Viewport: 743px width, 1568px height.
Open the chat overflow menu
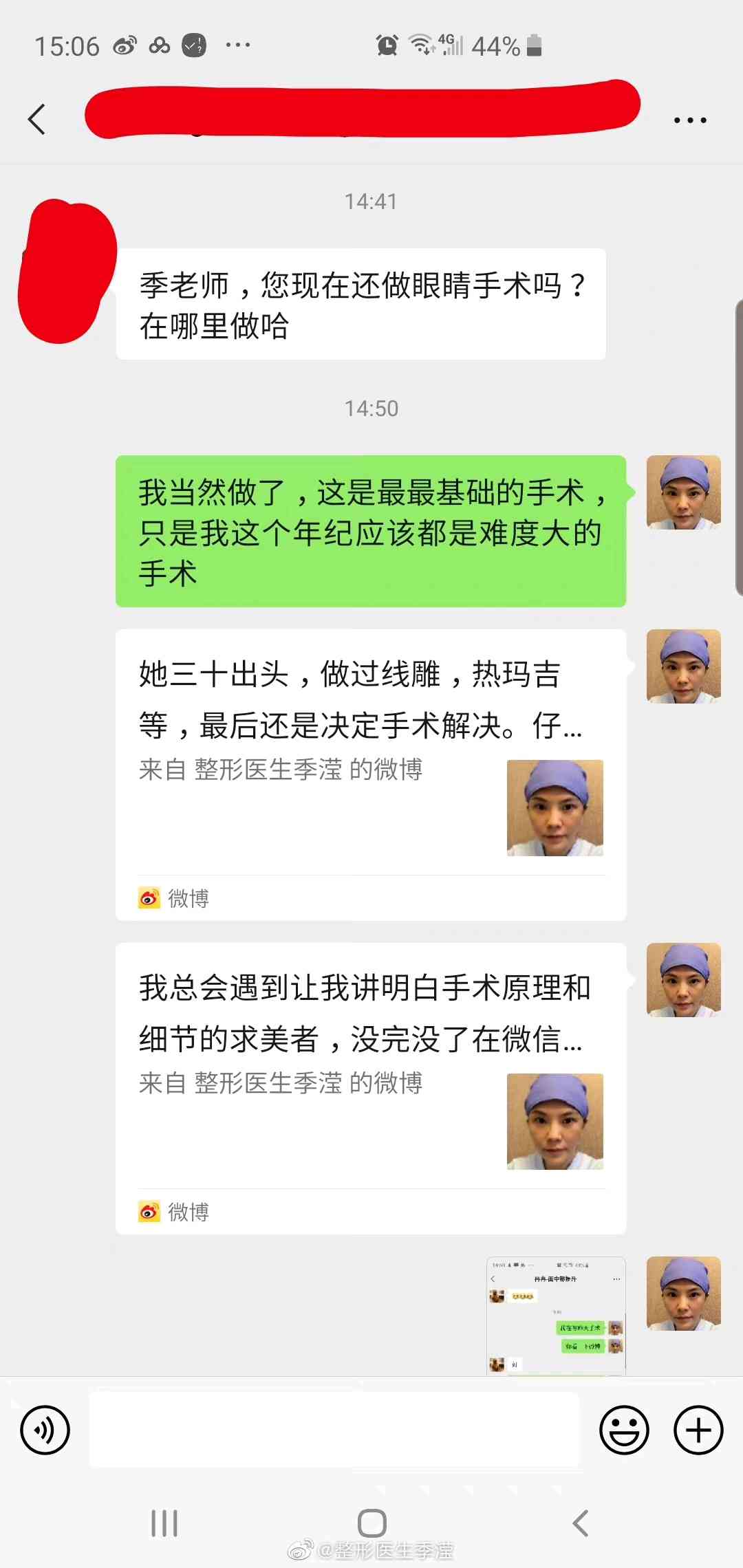click(x=689, y=120)
